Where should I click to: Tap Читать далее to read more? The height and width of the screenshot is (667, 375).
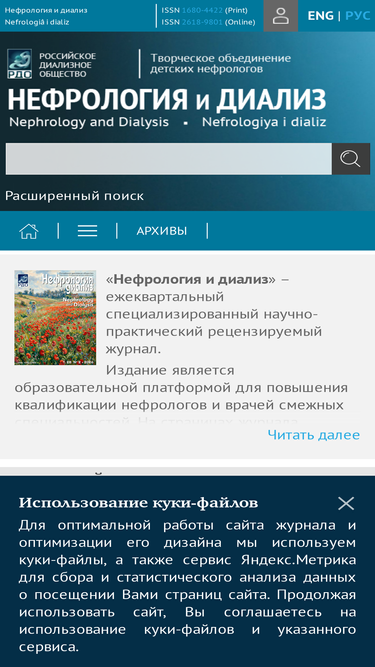tap(314, 435)
